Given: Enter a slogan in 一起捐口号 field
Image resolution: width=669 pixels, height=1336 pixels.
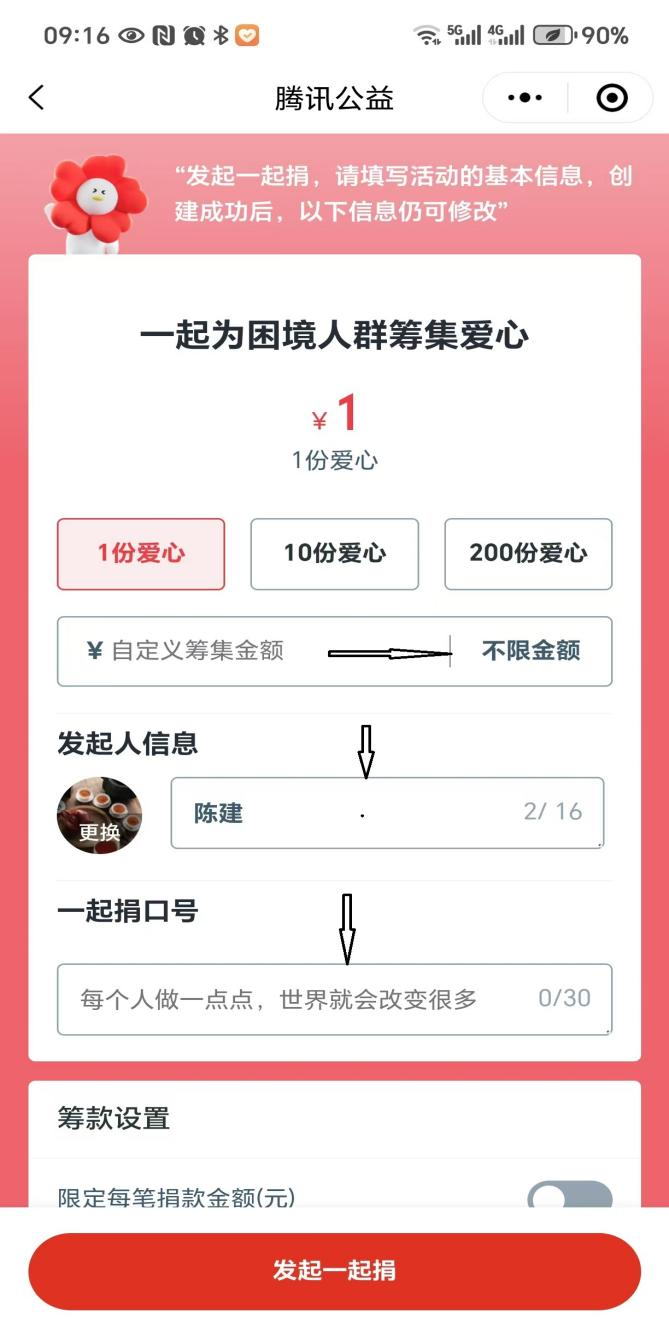Looking at the screenshot, I should (x=300, y=998).
